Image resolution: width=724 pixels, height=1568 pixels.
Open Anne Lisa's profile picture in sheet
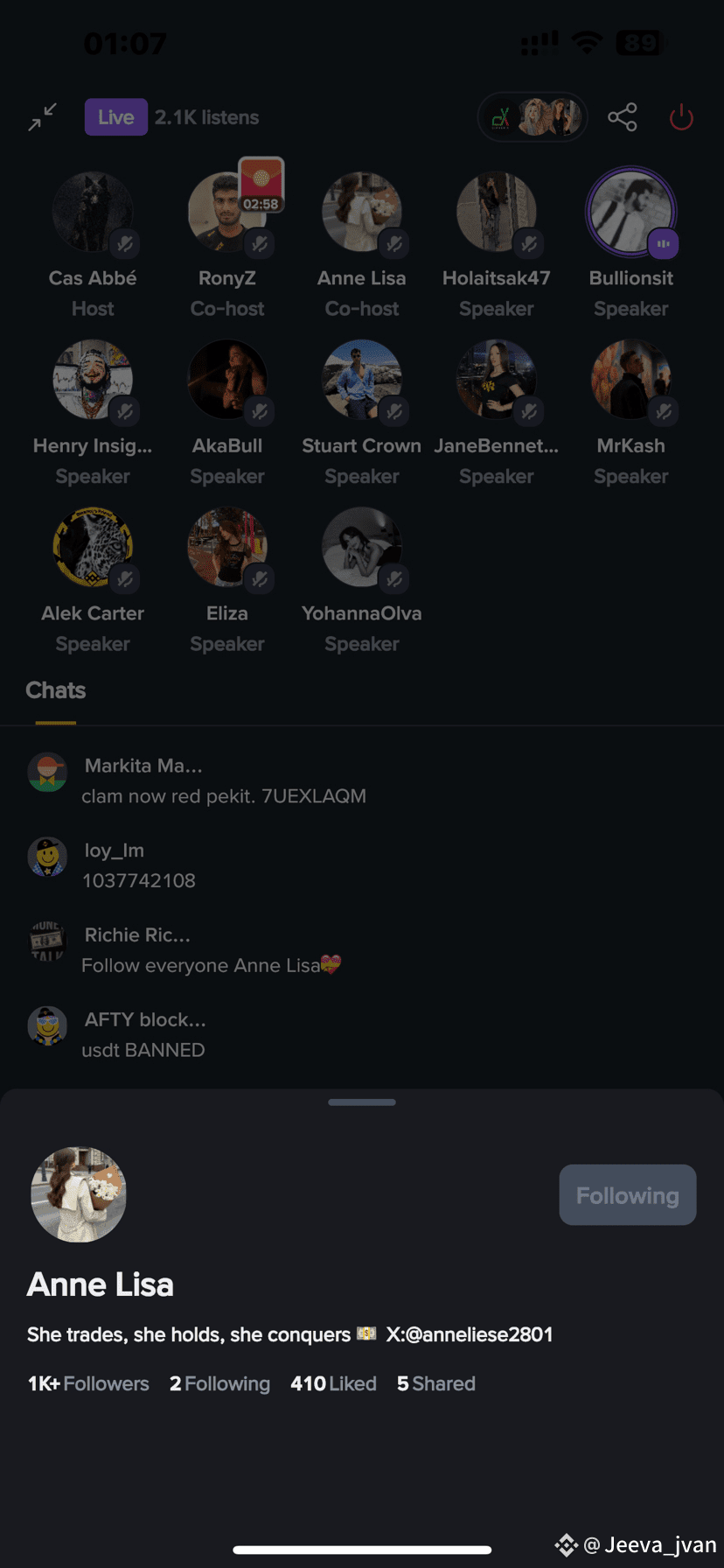pos(79,1194)
